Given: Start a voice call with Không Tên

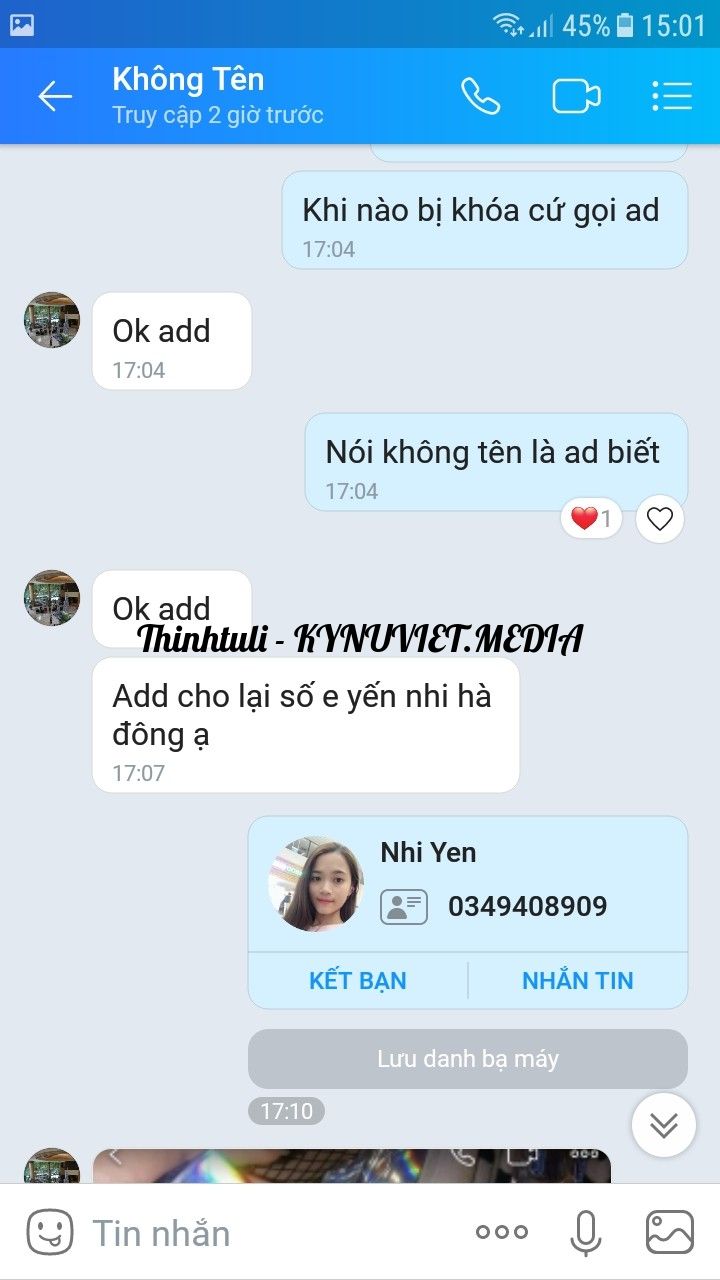Looking at the screenshot, I should pos(480,97).
